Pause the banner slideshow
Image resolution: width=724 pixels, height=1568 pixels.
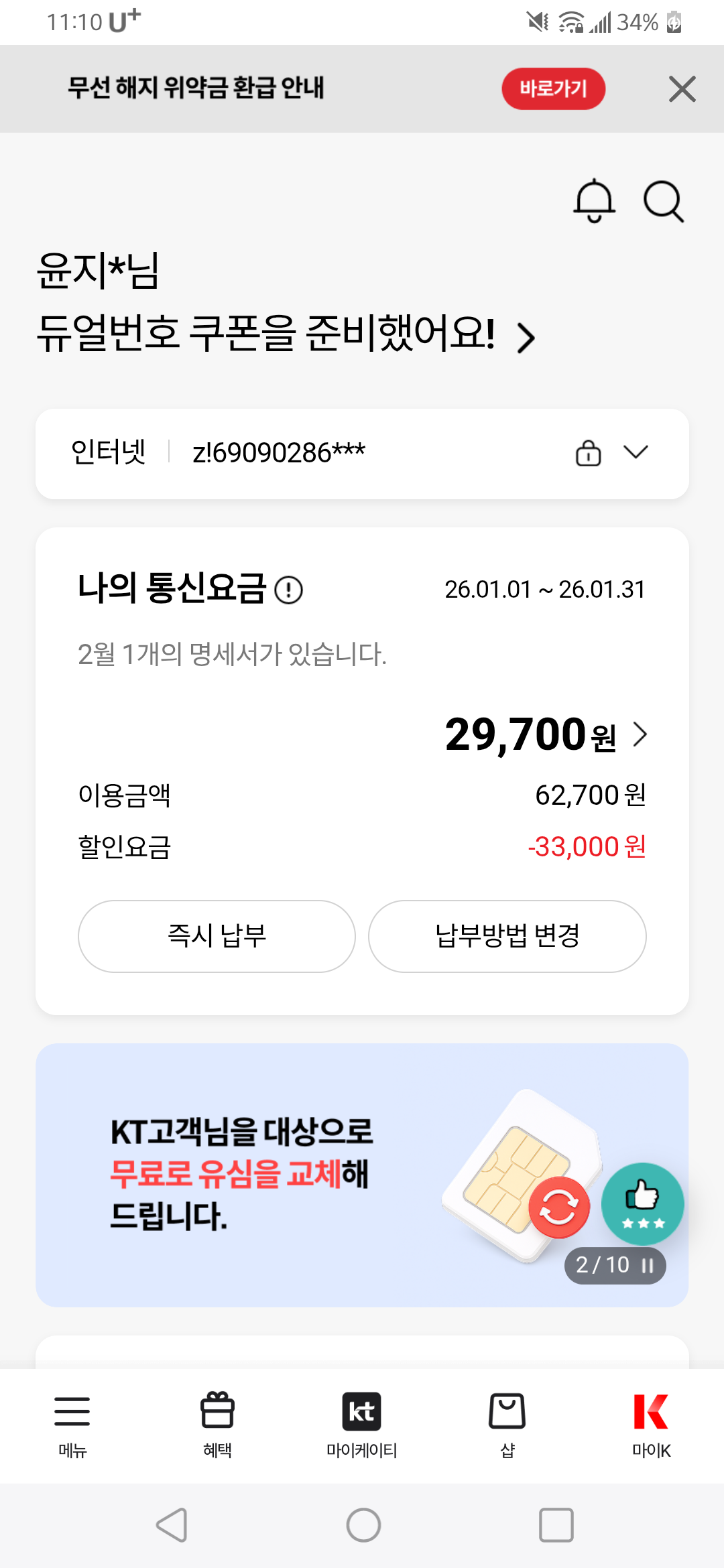coord(647,1266)
